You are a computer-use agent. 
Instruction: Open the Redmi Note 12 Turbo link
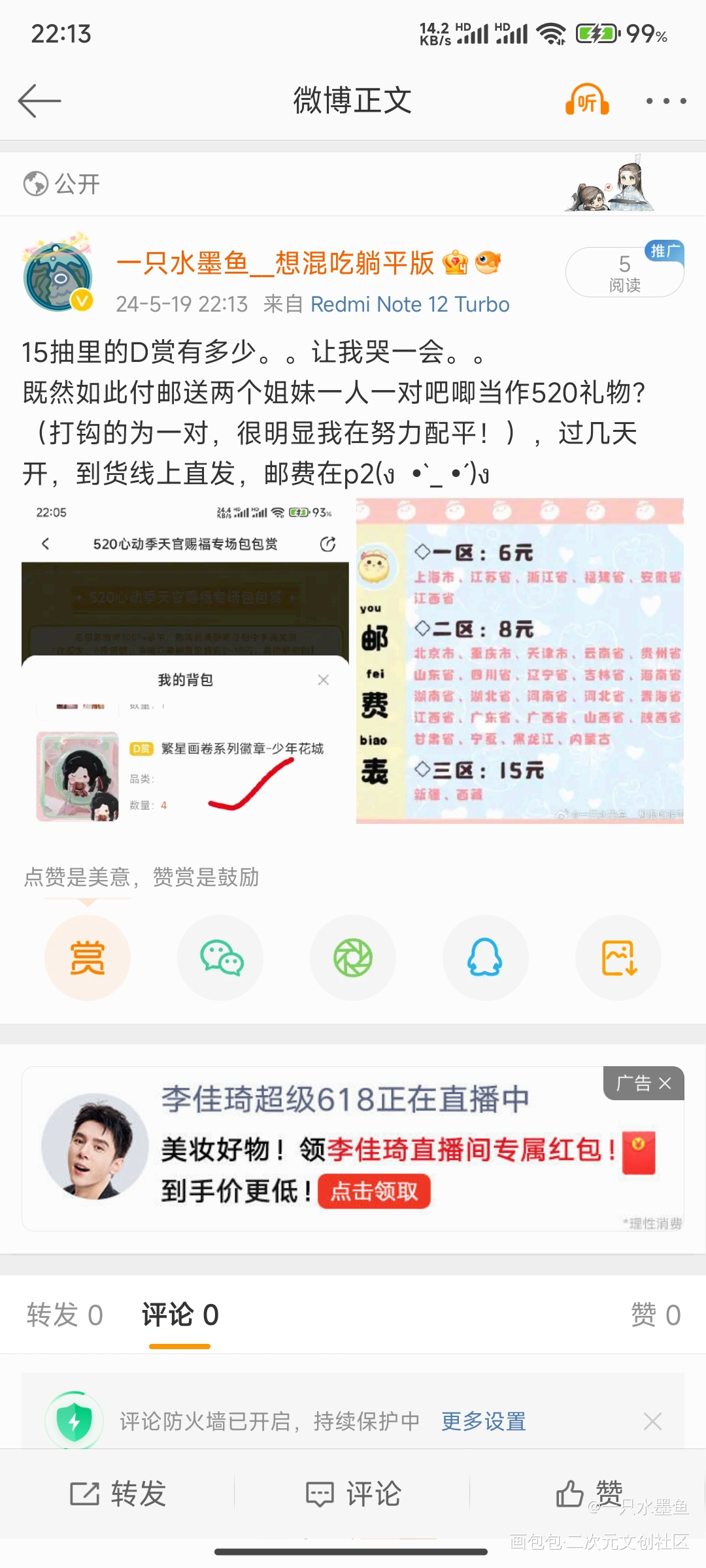point(410,304)
